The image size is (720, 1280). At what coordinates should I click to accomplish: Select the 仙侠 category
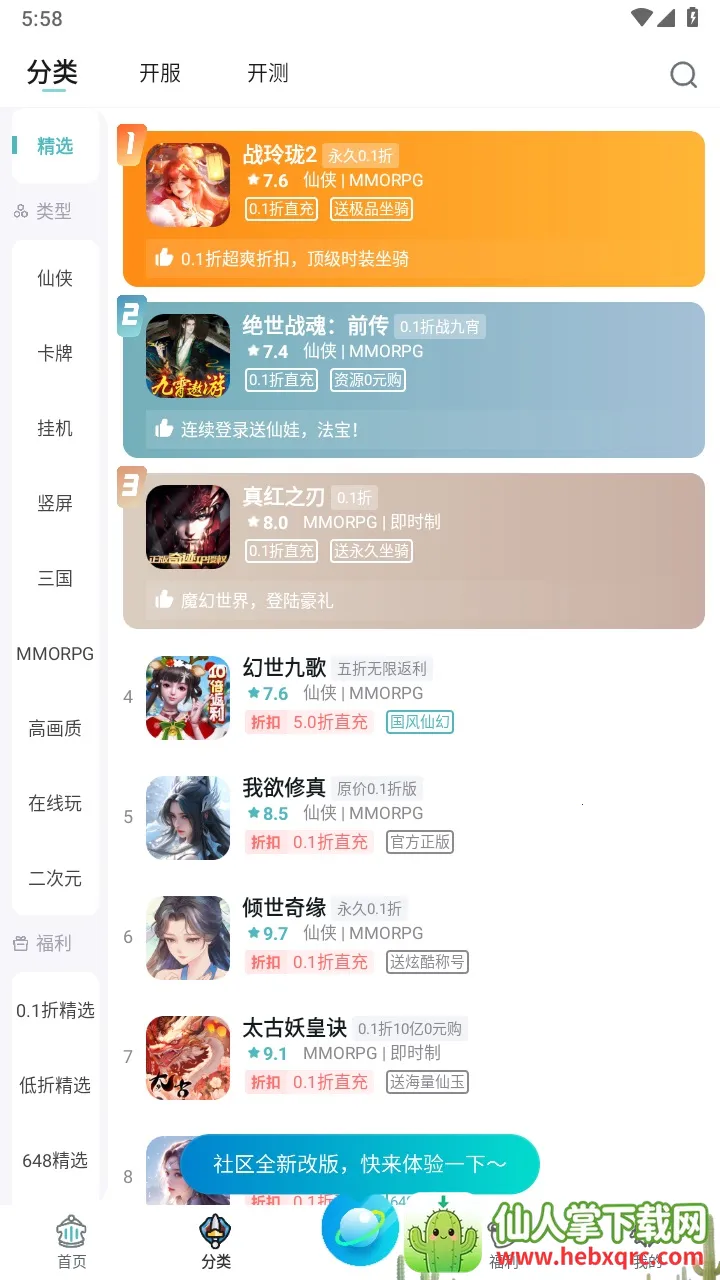coord(55,278)
